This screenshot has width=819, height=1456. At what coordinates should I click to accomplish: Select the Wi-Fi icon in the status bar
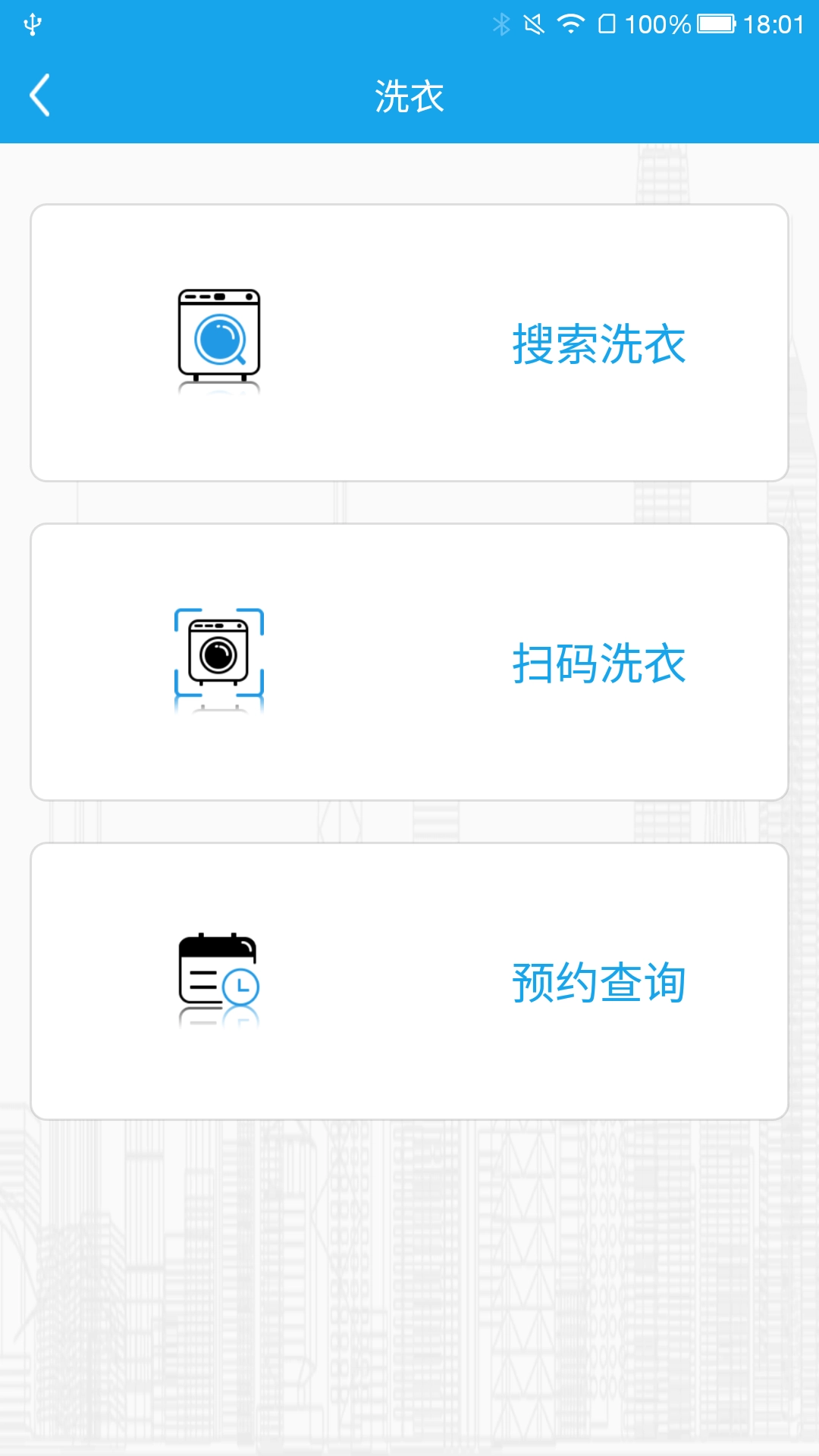tap(573, 23)
